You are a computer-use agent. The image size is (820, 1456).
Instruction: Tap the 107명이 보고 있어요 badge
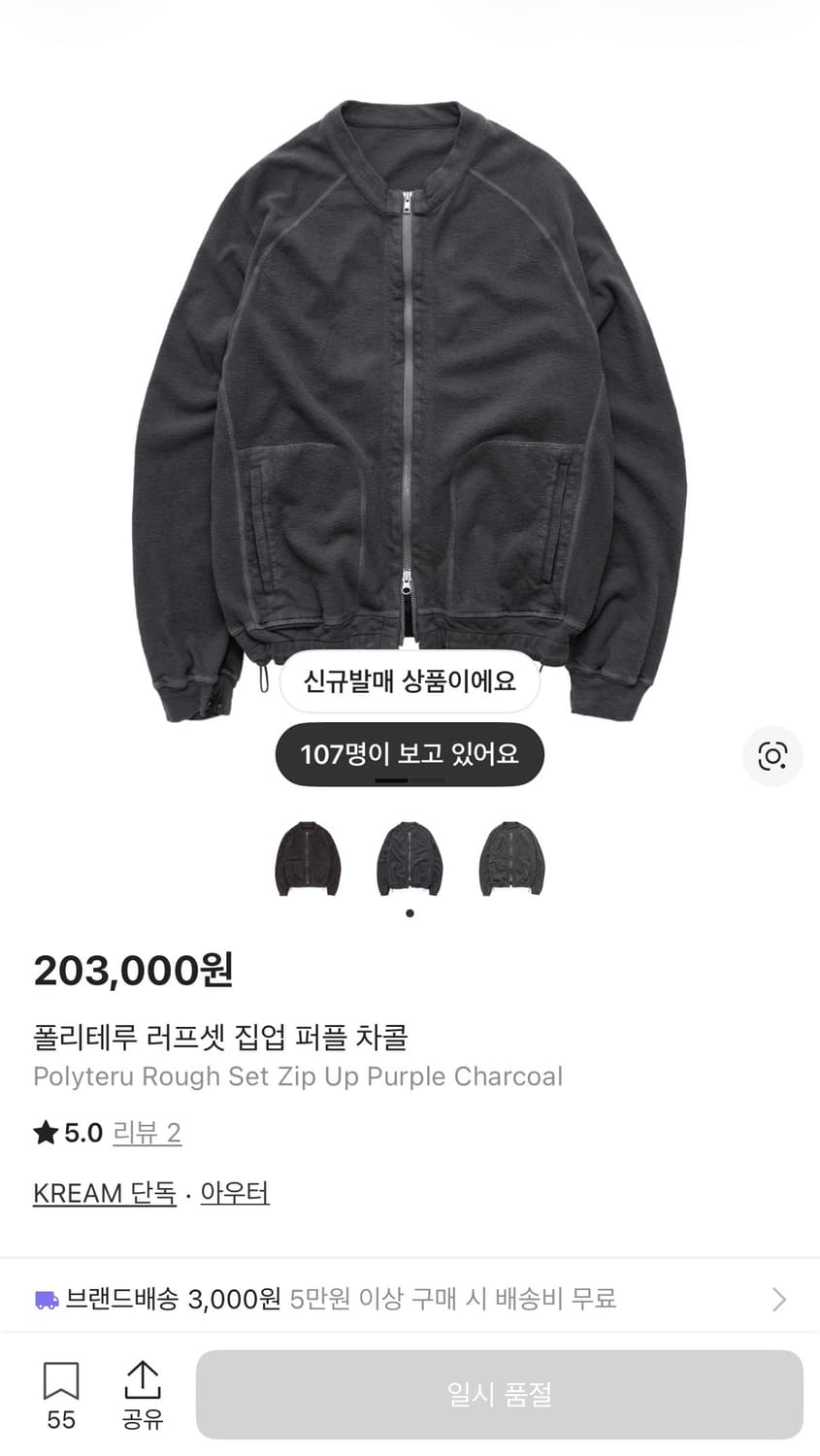coord(410,754)
